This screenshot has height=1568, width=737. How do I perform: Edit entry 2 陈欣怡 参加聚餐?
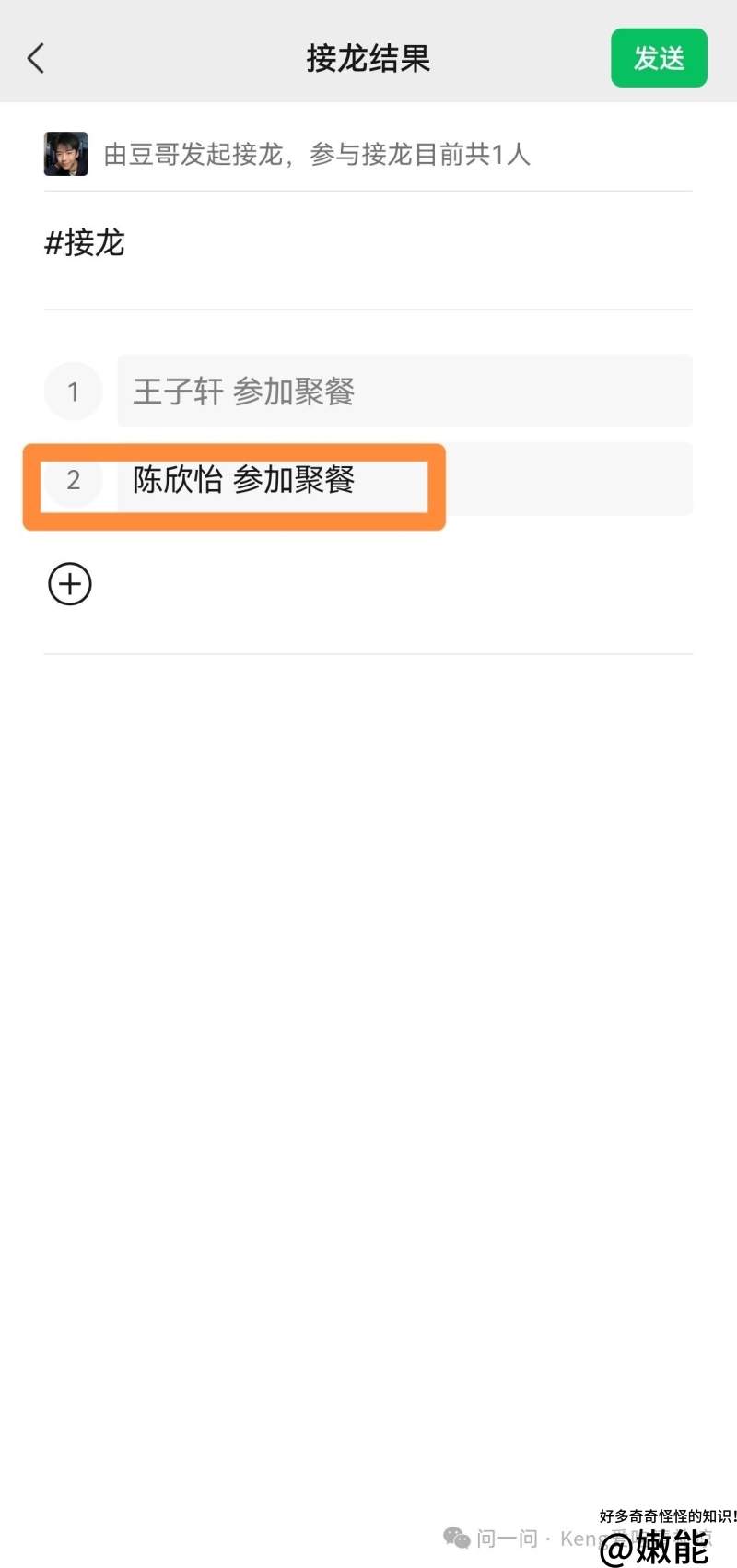[x=404, y=479]
